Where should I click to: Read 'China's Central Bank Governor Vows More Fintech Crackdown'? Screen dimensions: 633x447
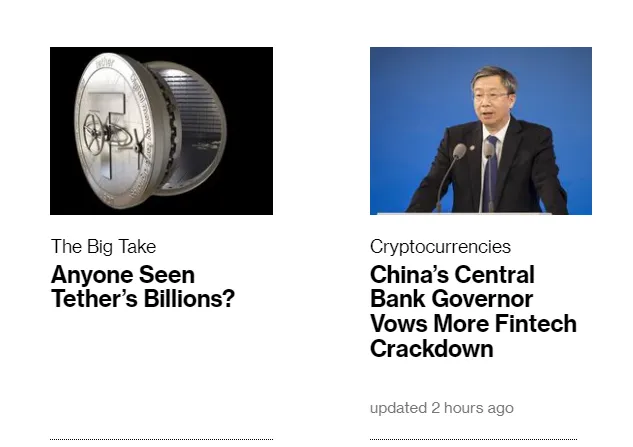[x=472, y=311]
